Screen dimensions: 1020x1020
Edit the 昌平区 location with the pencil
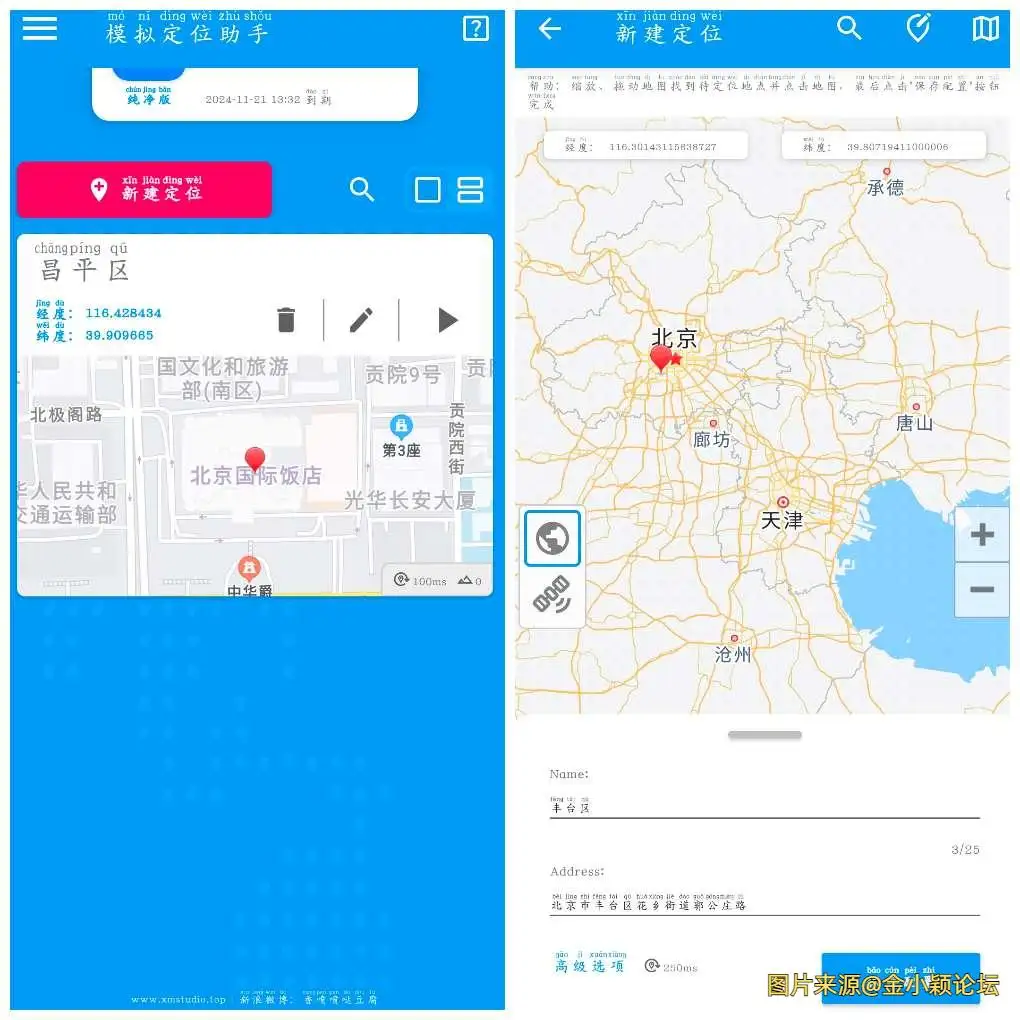361,320
